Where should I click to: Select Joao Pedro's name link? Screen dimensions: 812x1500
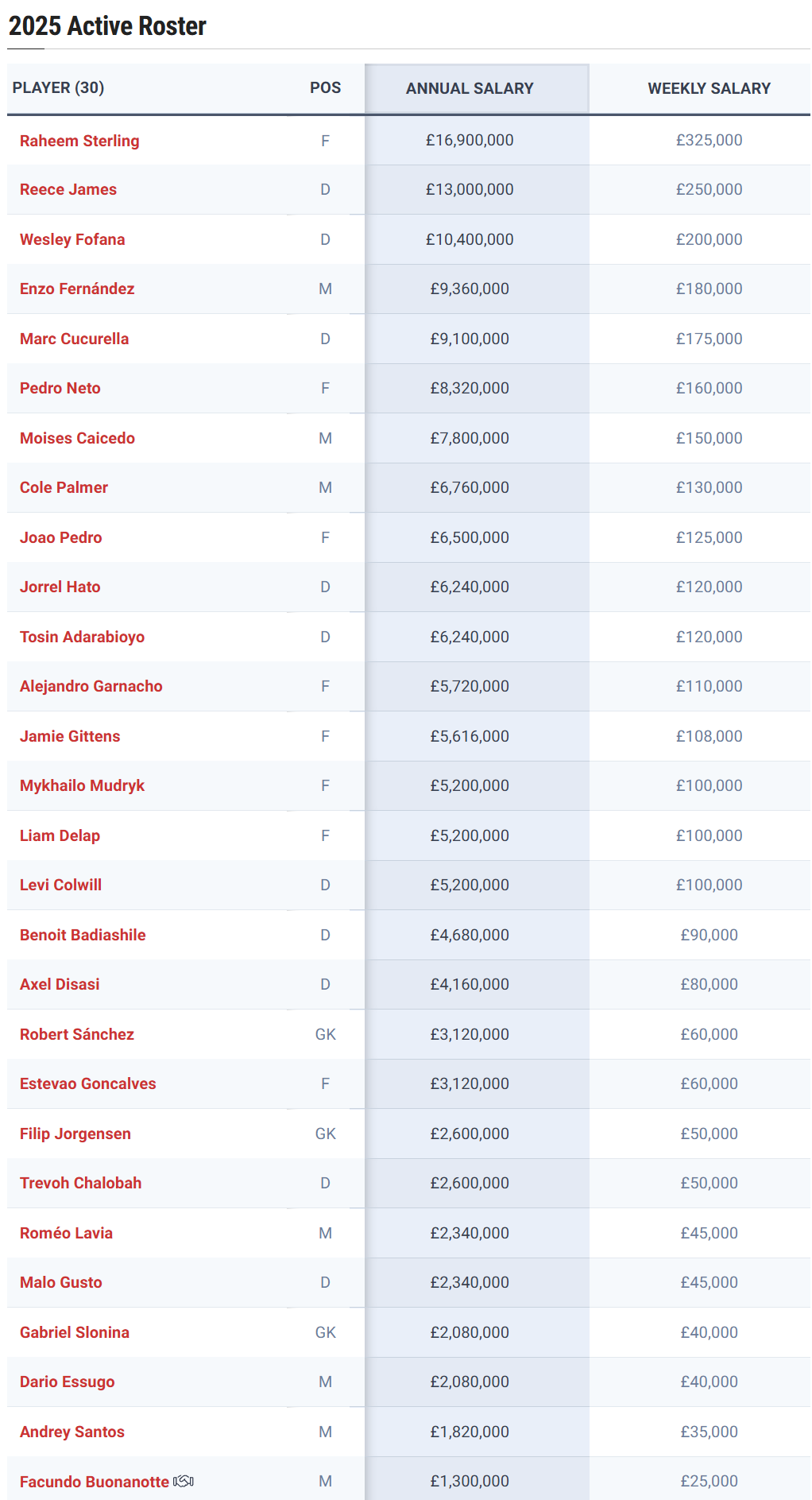[x=61, y=537]
